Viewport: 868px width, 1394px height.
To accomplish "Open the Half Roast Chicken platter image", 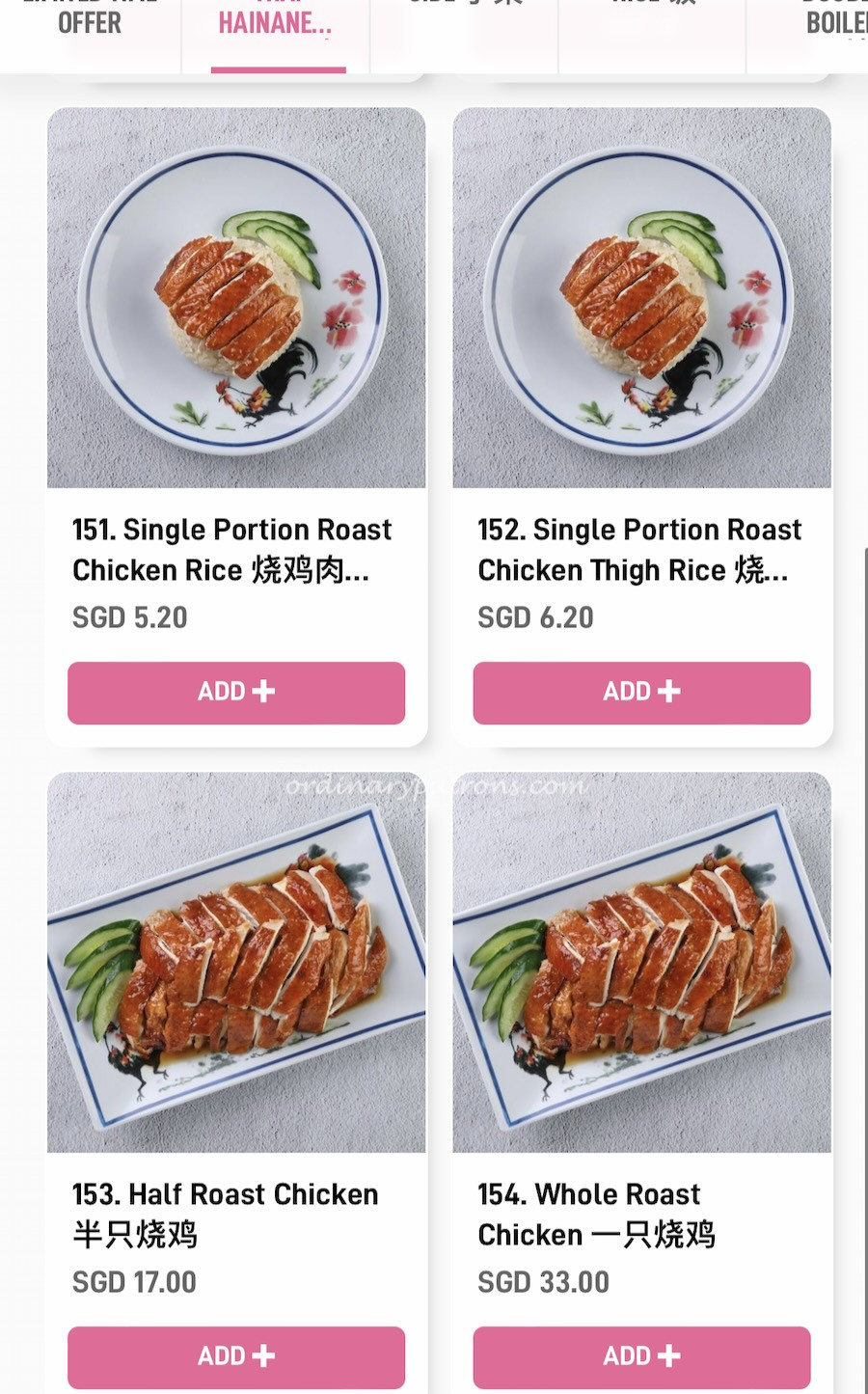I will [235, 965].
